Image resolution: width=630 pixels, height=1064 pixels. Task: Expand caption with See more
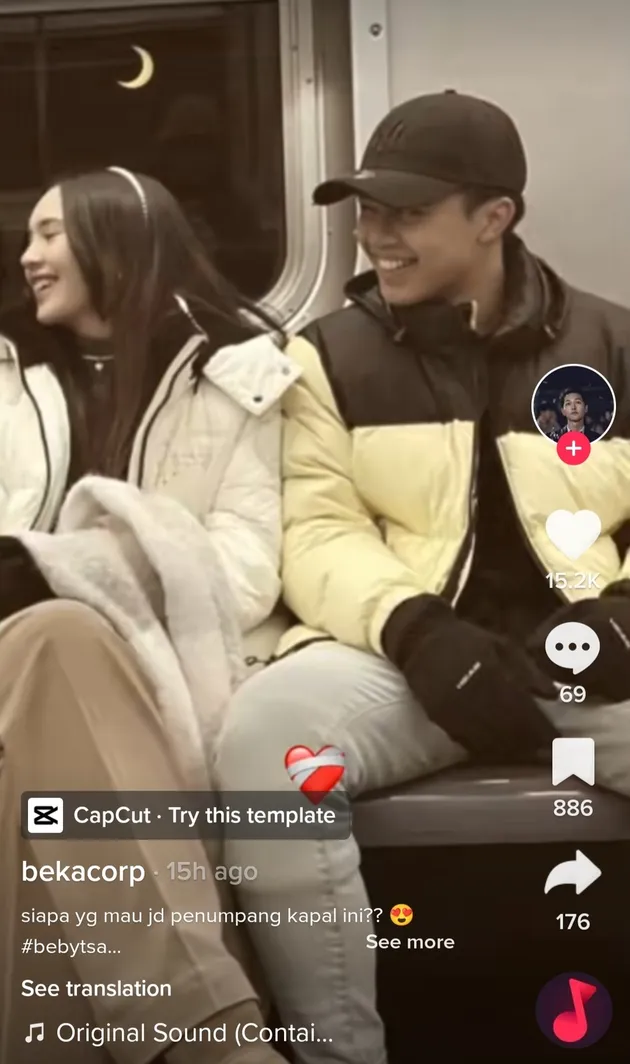410,942
